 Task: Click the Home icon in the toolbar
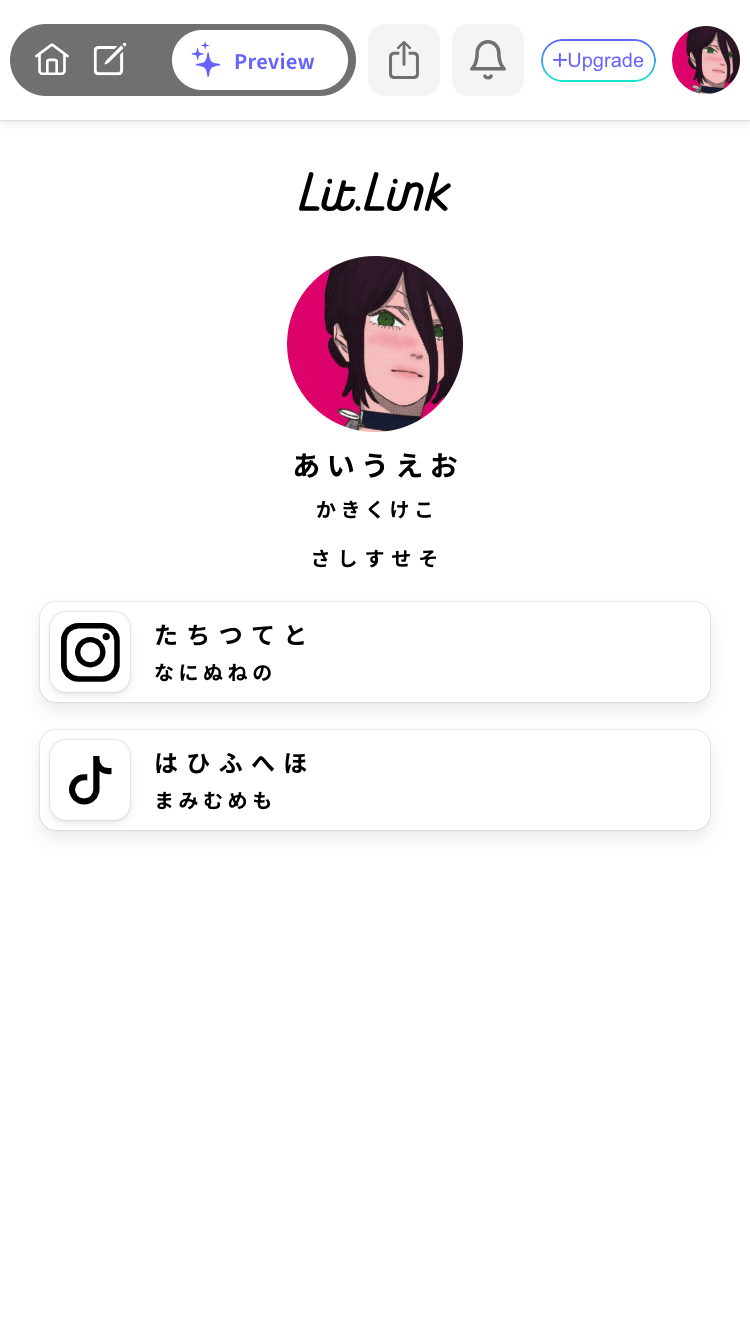[51, 60]
